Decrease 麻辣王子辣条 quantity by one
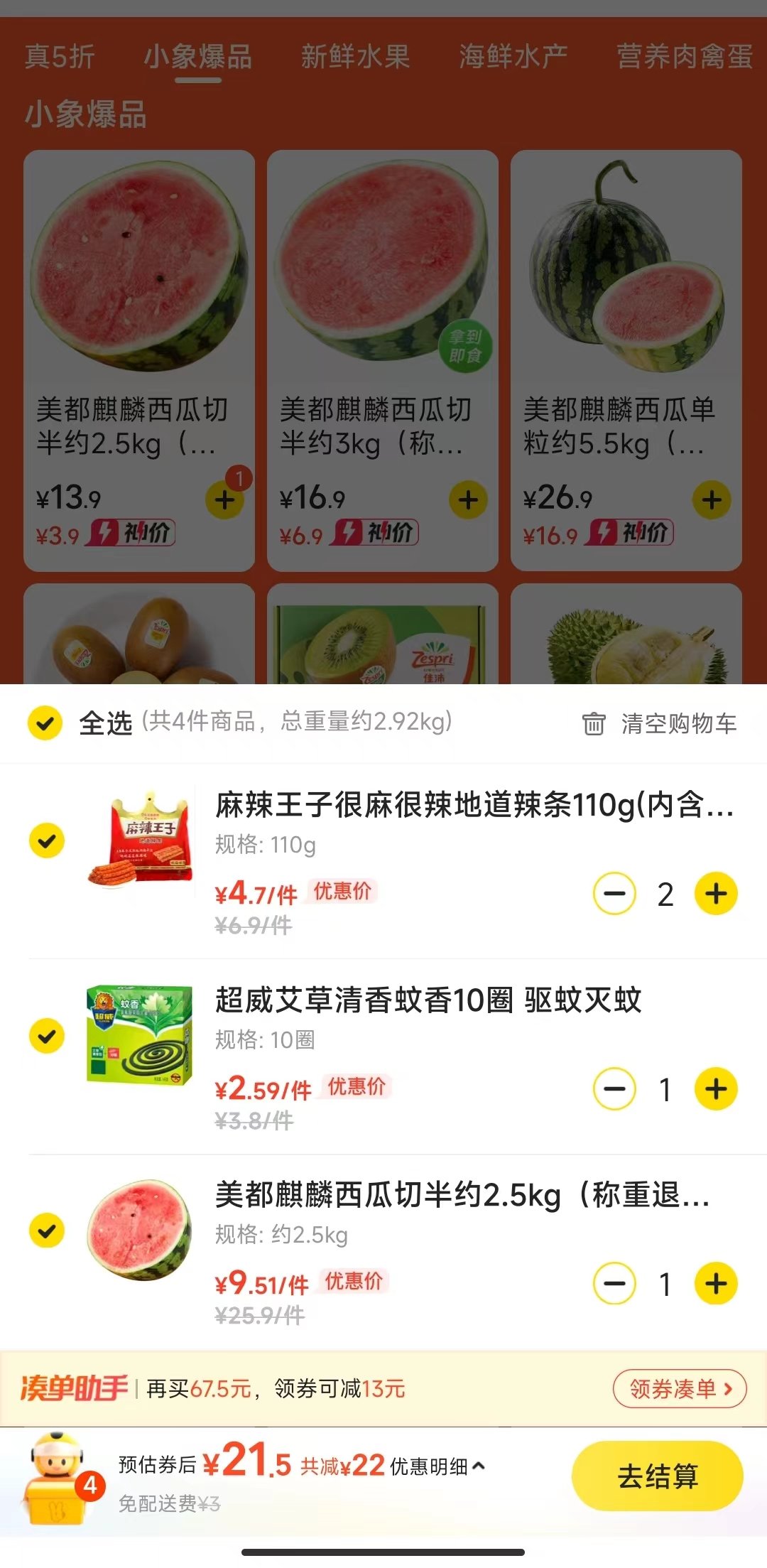Viewport: 767px width, 1568px height. pos(614,894)
